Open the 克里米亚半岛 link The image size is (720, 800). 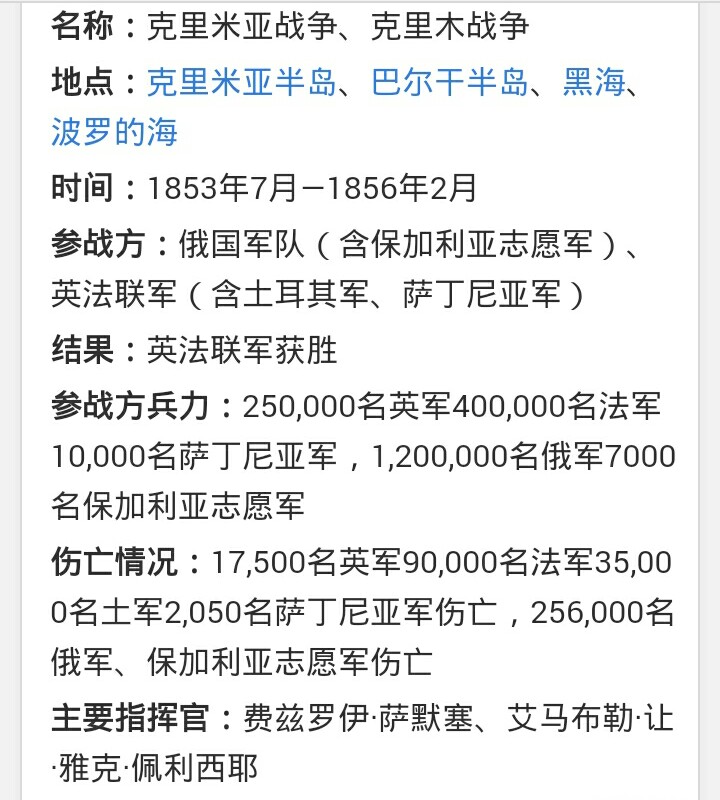tap(241, 81)
